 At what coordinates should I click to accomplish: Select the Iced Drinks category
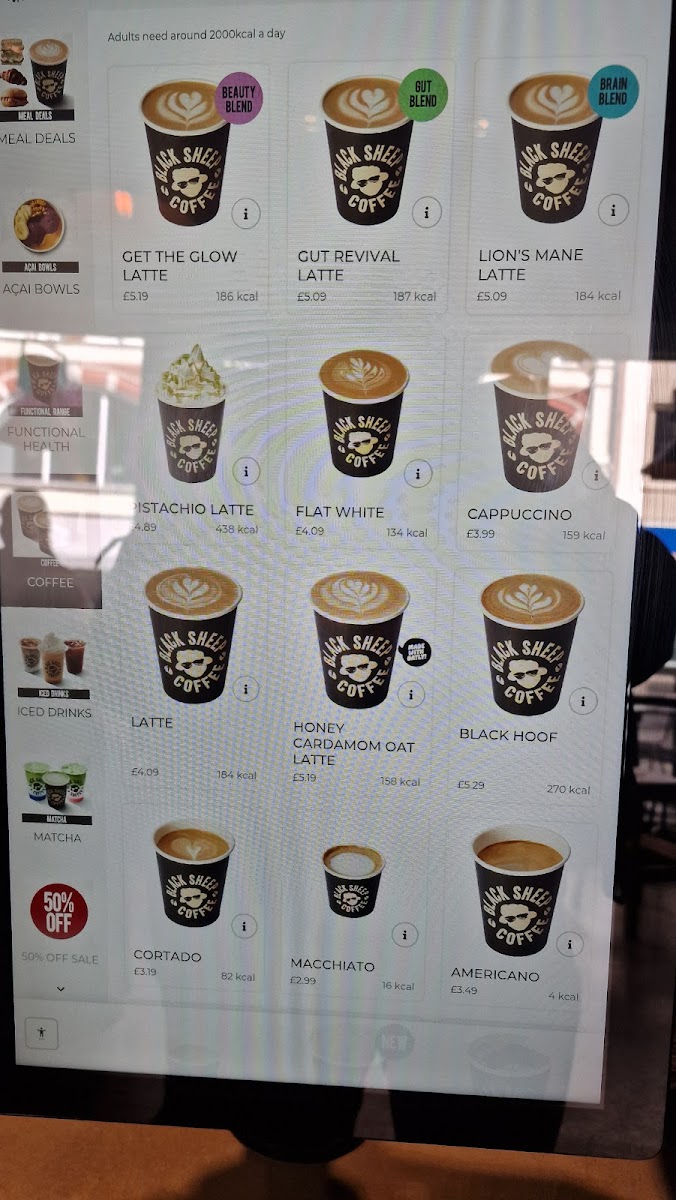(x=54, y=676)
